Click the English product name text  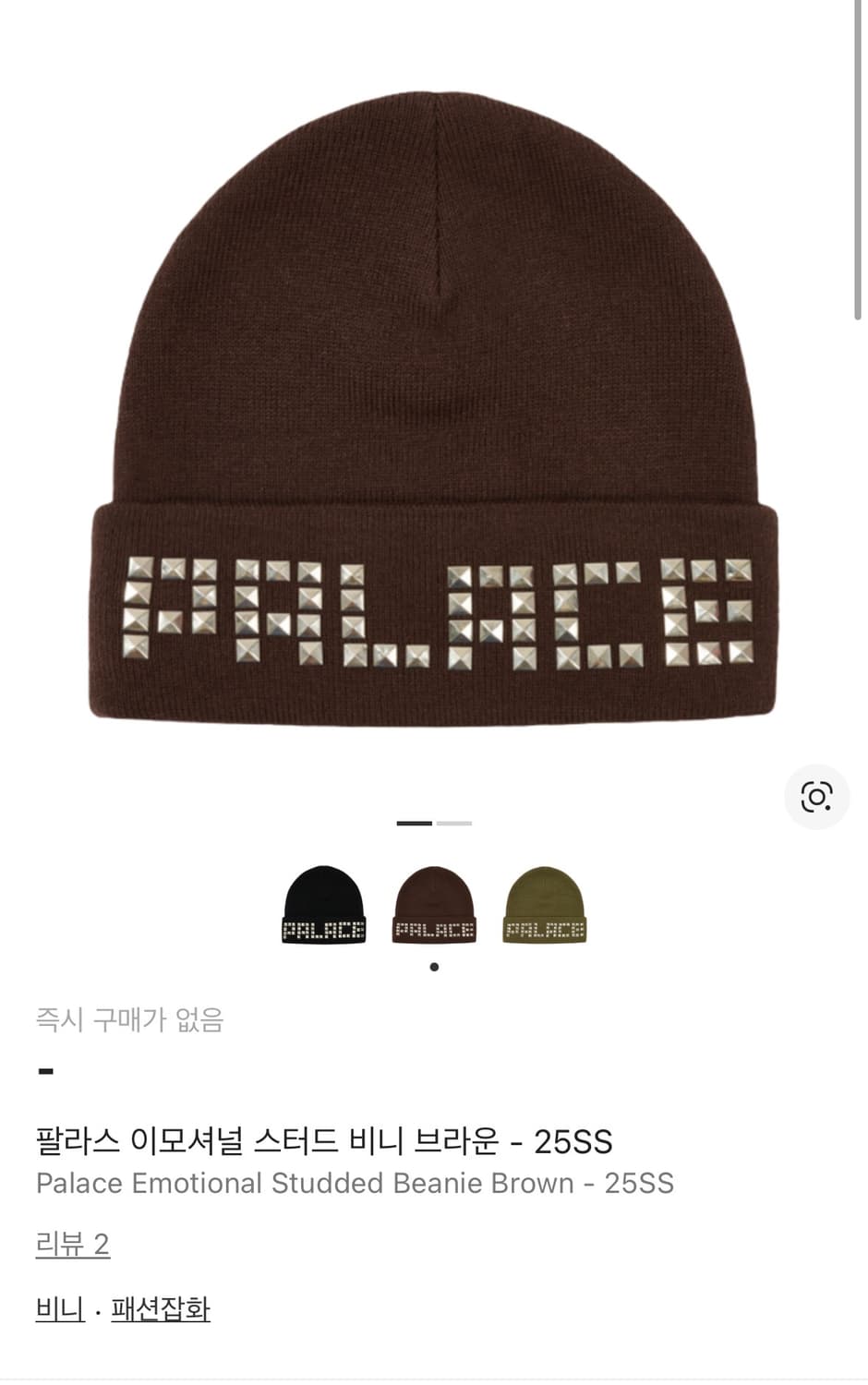(x=354, y=1183)
